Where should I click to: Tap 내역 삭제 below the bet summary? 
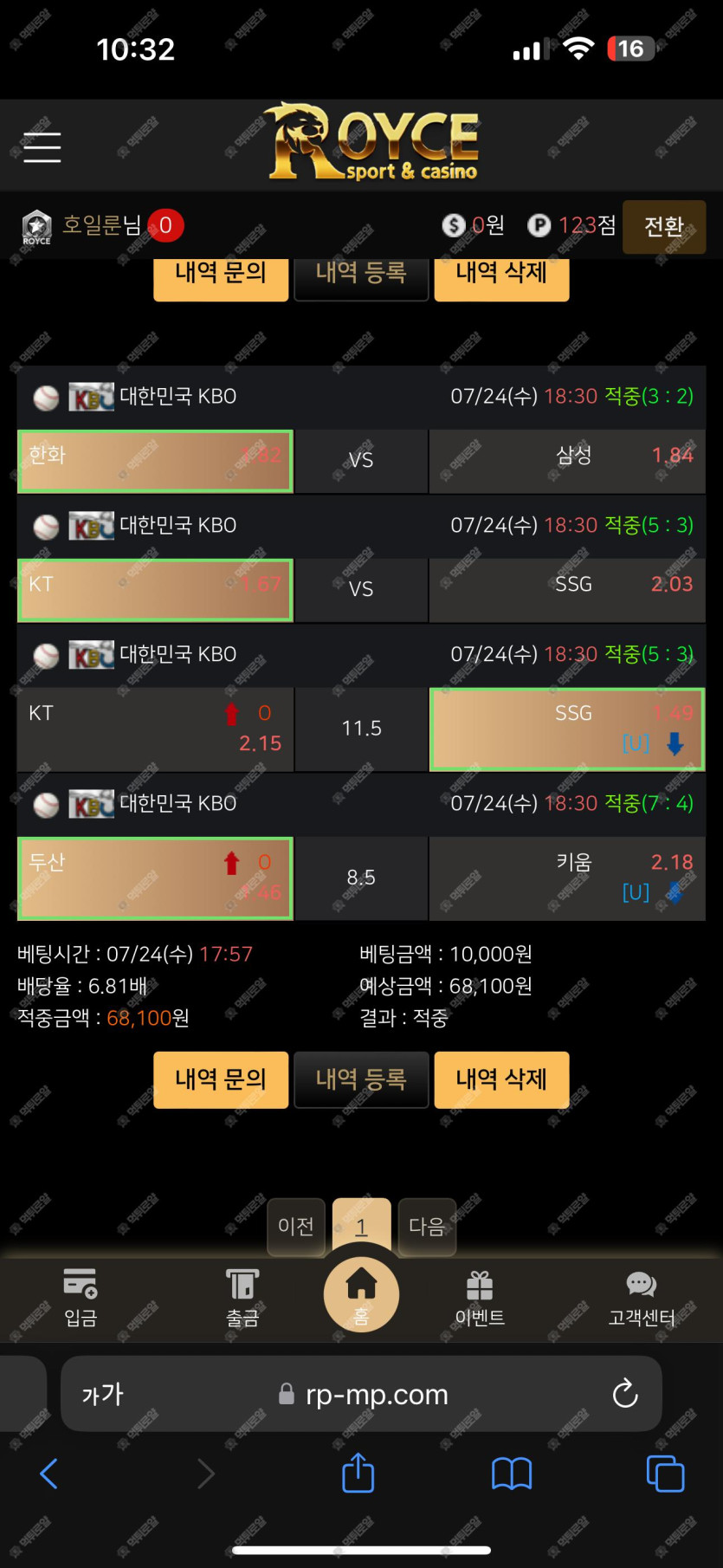click(x=501, y=1079)
